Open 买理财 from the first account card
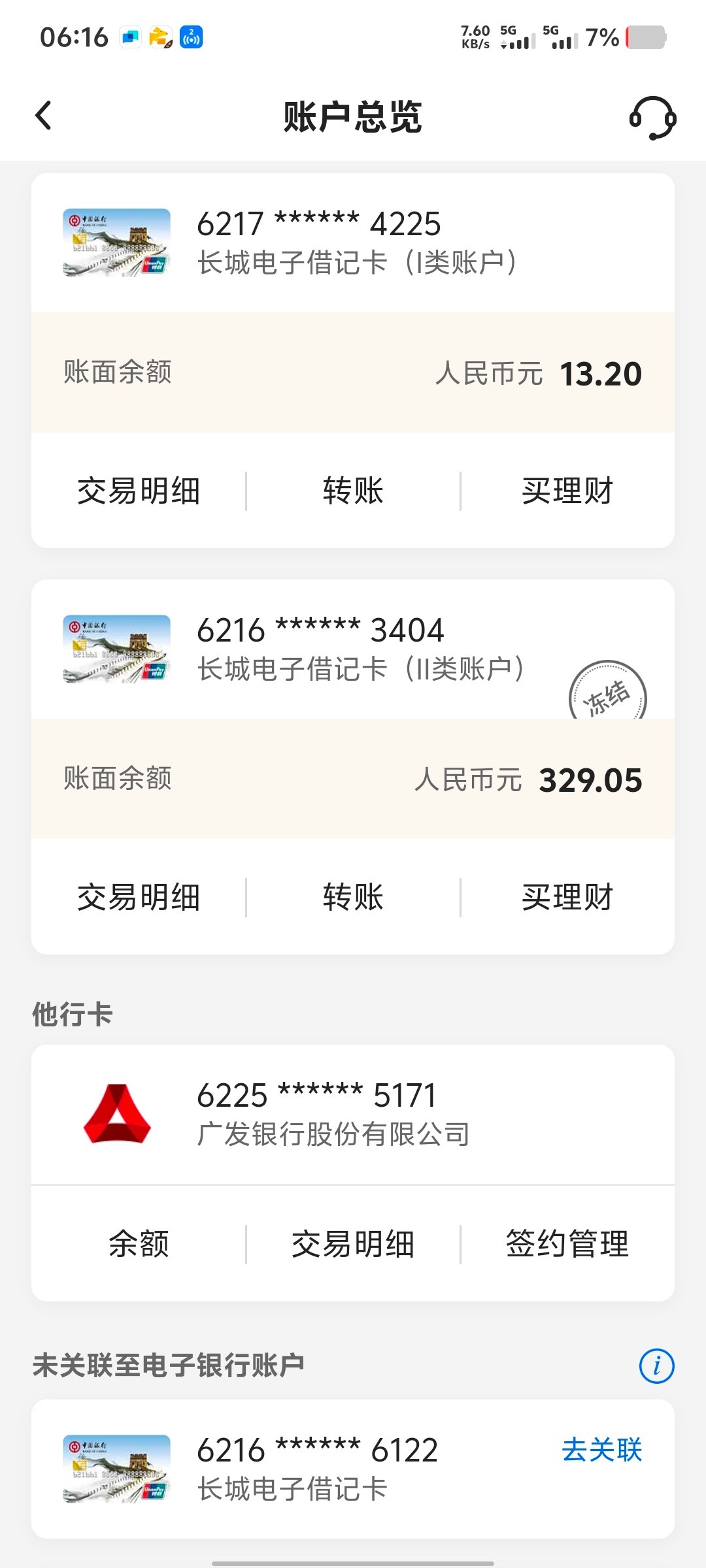 coord(567,491)
